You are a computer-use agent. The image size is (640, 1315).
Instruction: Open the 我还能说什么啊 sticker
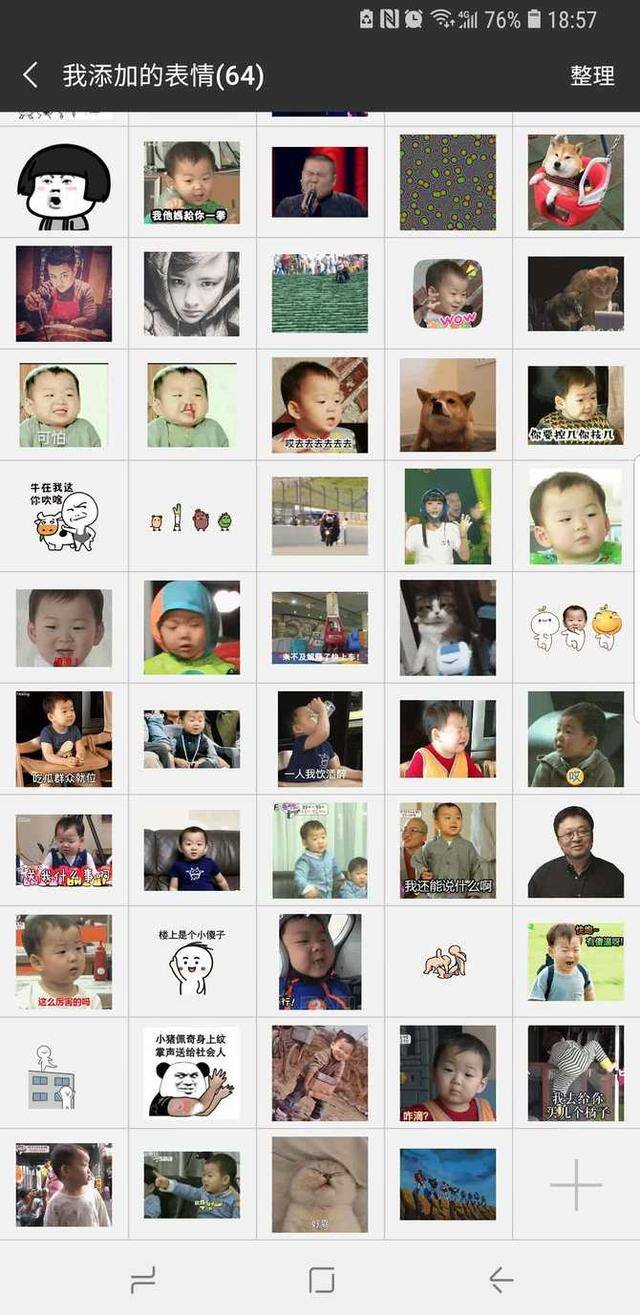[x=448, y=850]
